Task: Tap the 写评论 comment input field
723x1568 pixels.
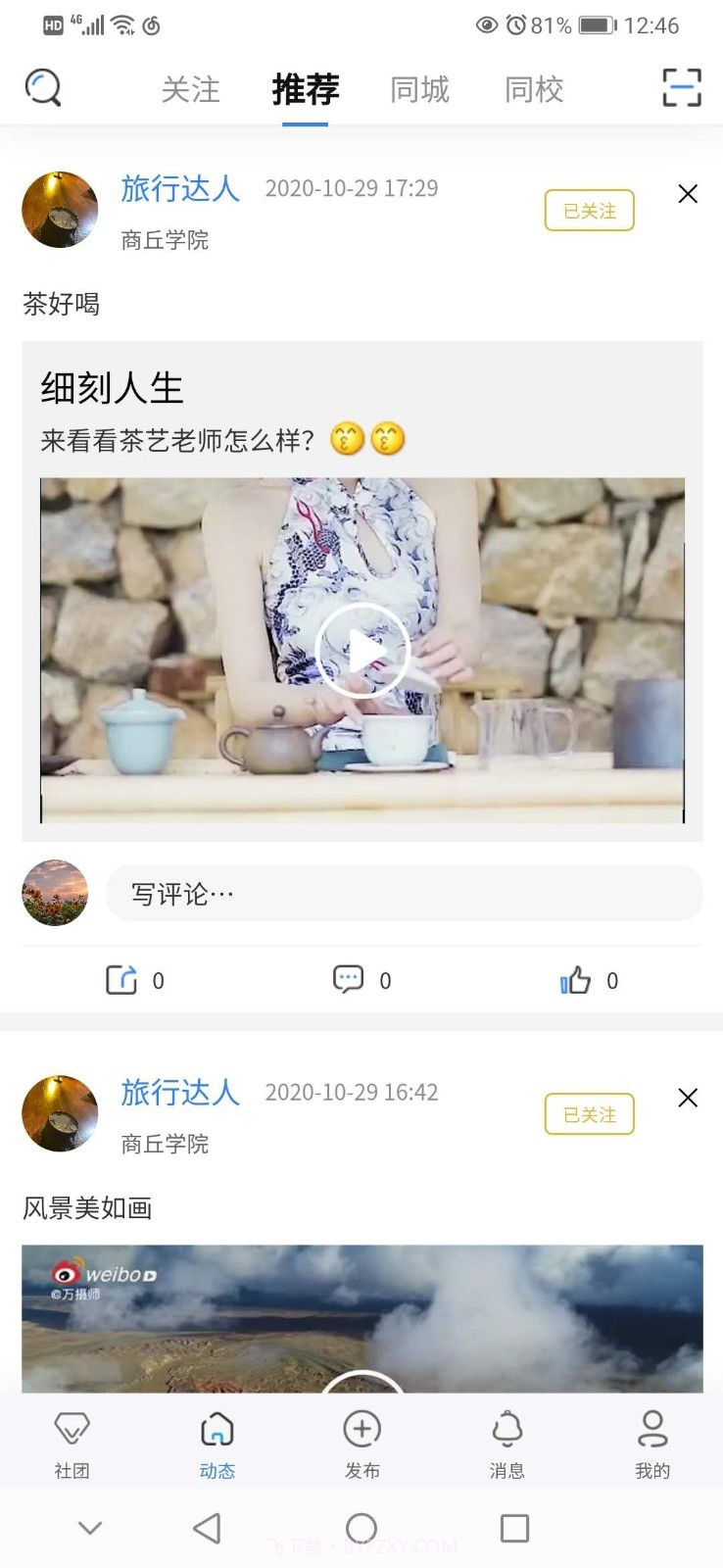Action: point(404,893)
